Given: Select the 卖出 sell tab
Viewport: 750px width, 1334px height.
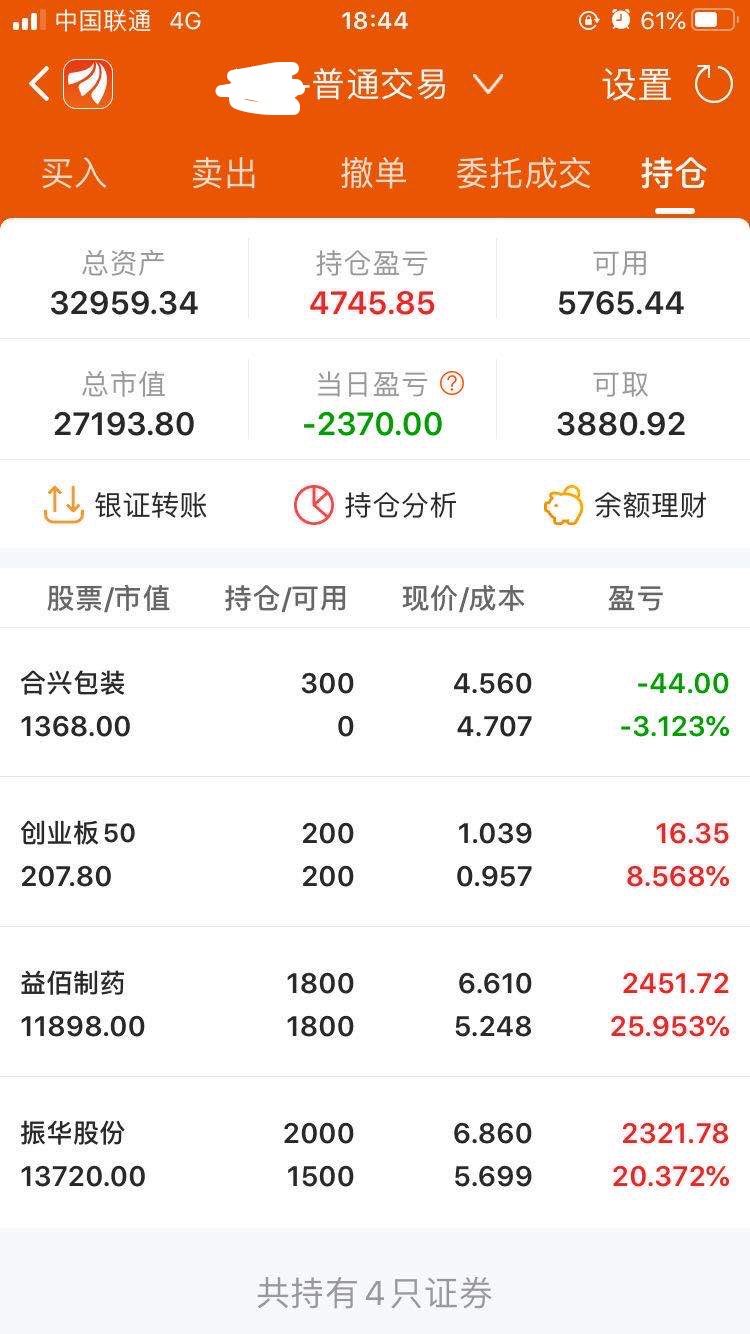Looking at the screenshot, I should 223,172.
